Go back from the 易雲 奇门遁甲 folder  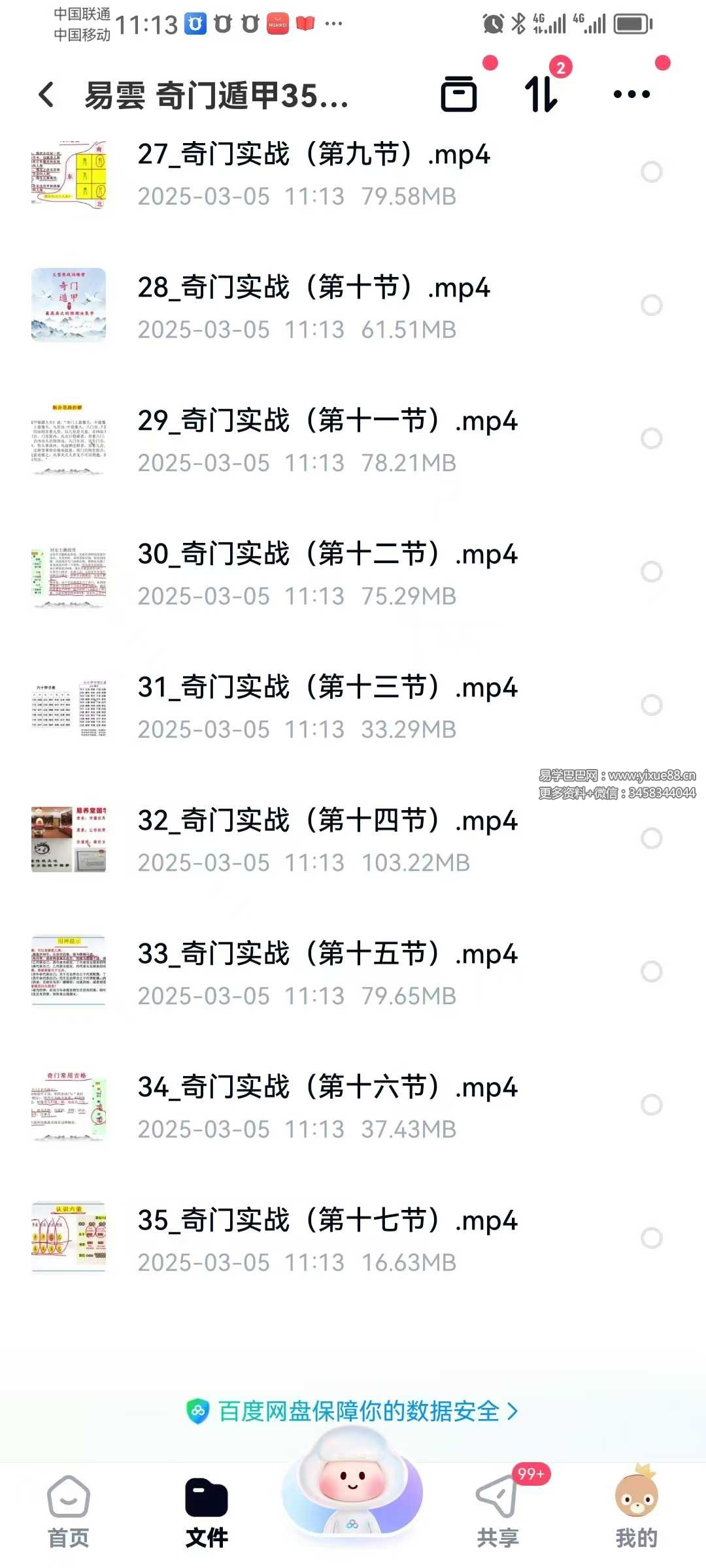(46, 95)
